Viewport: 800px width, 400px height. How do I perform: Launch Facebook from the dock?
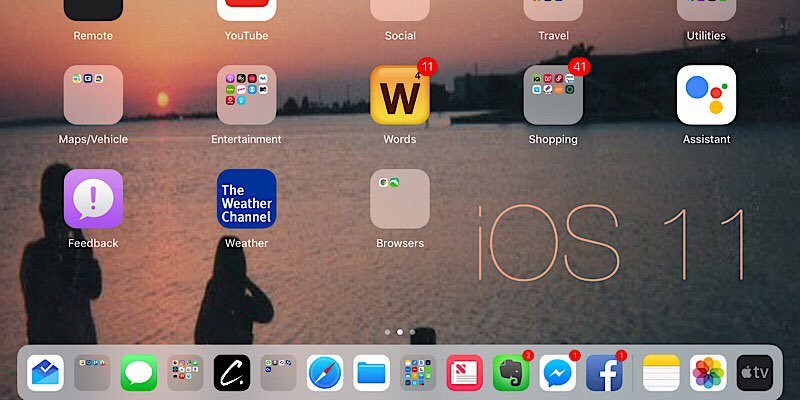coord(604,373)
